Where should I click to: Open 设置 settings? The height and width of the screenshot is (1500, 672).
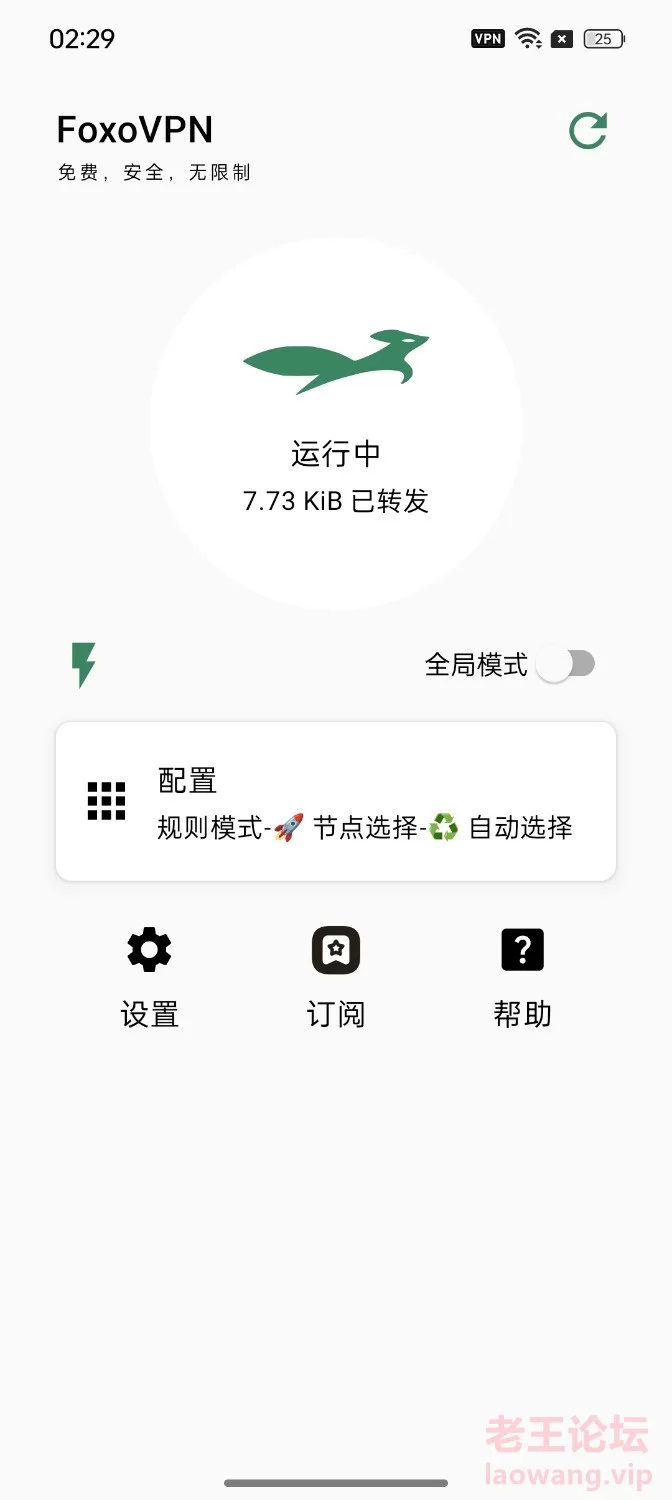[x=149, y=979]
